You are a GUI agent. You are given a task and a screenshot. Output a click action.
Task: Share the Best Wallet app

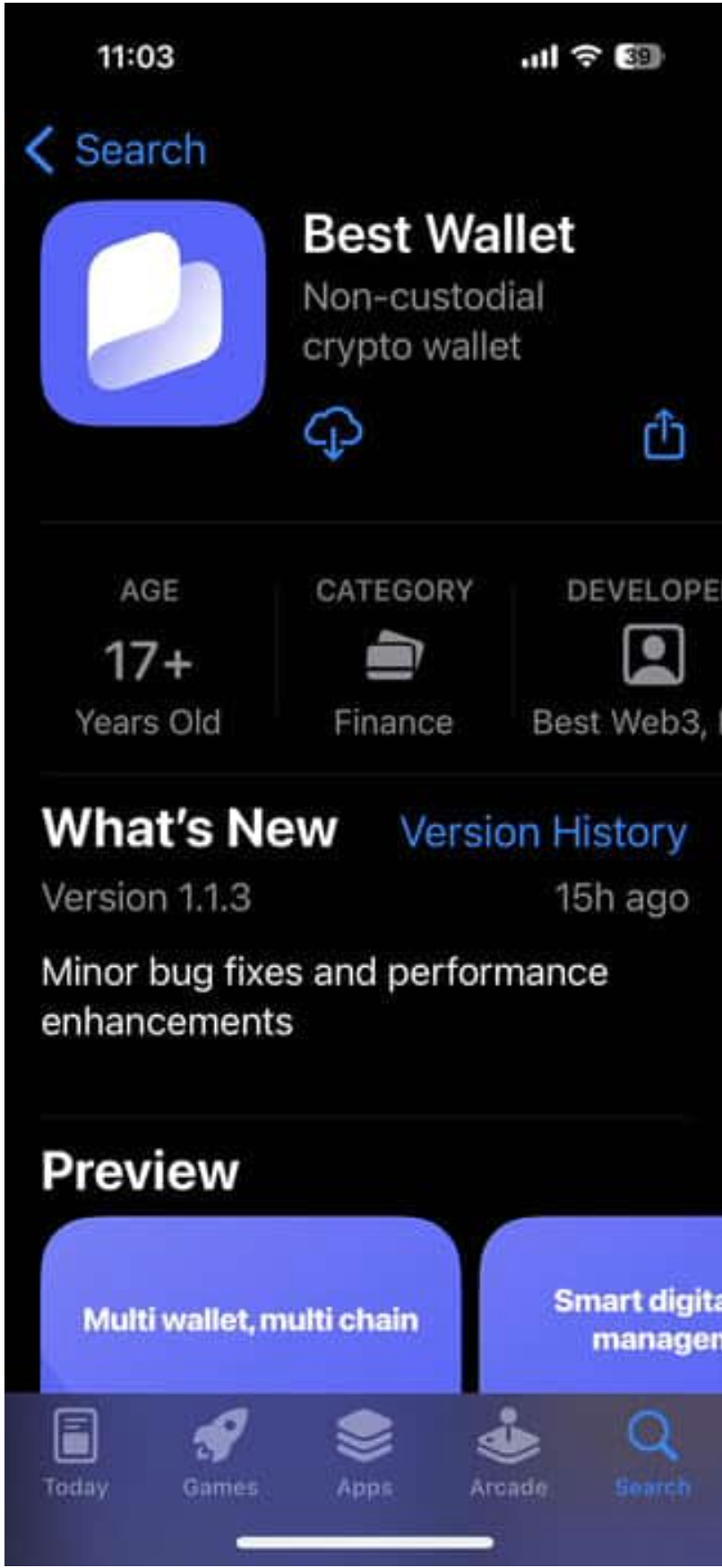tap(664, 435)
